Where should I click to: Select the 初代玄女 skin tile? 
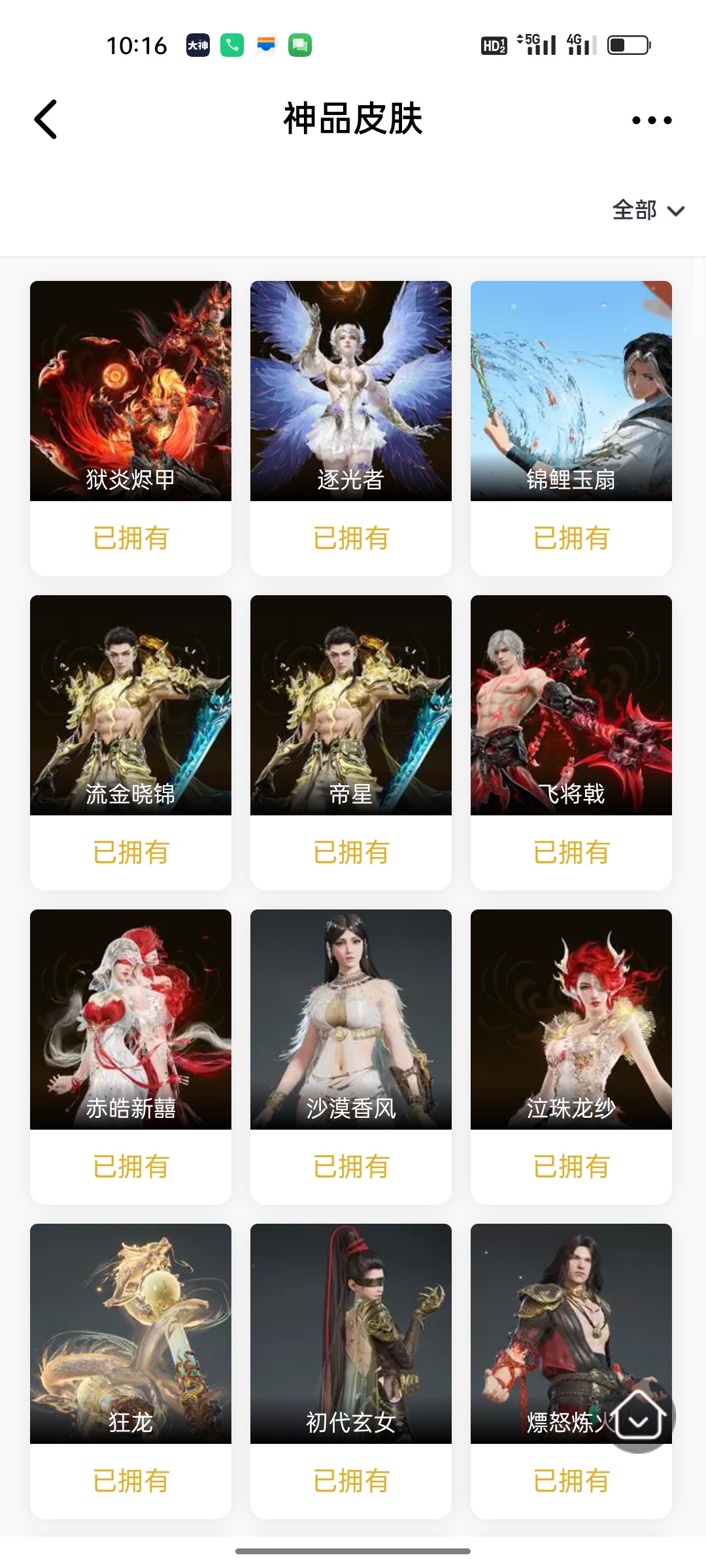tap(351, 1371)
